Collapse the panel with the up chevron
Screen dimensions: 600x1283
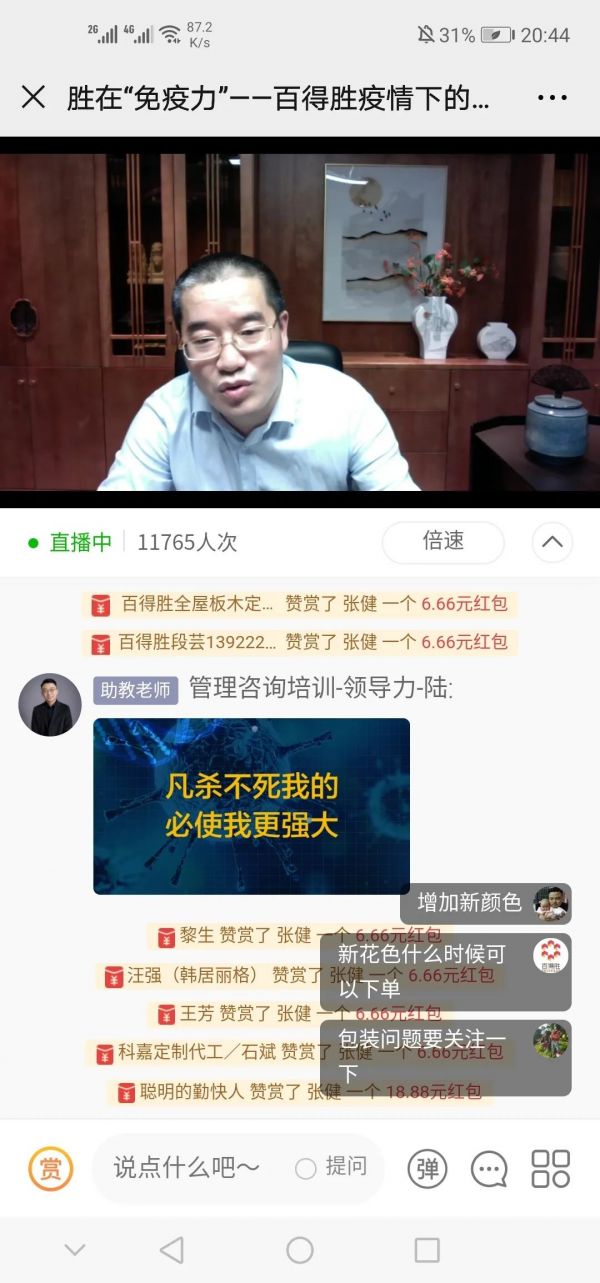pyautogui.click(x=552, y=543)
